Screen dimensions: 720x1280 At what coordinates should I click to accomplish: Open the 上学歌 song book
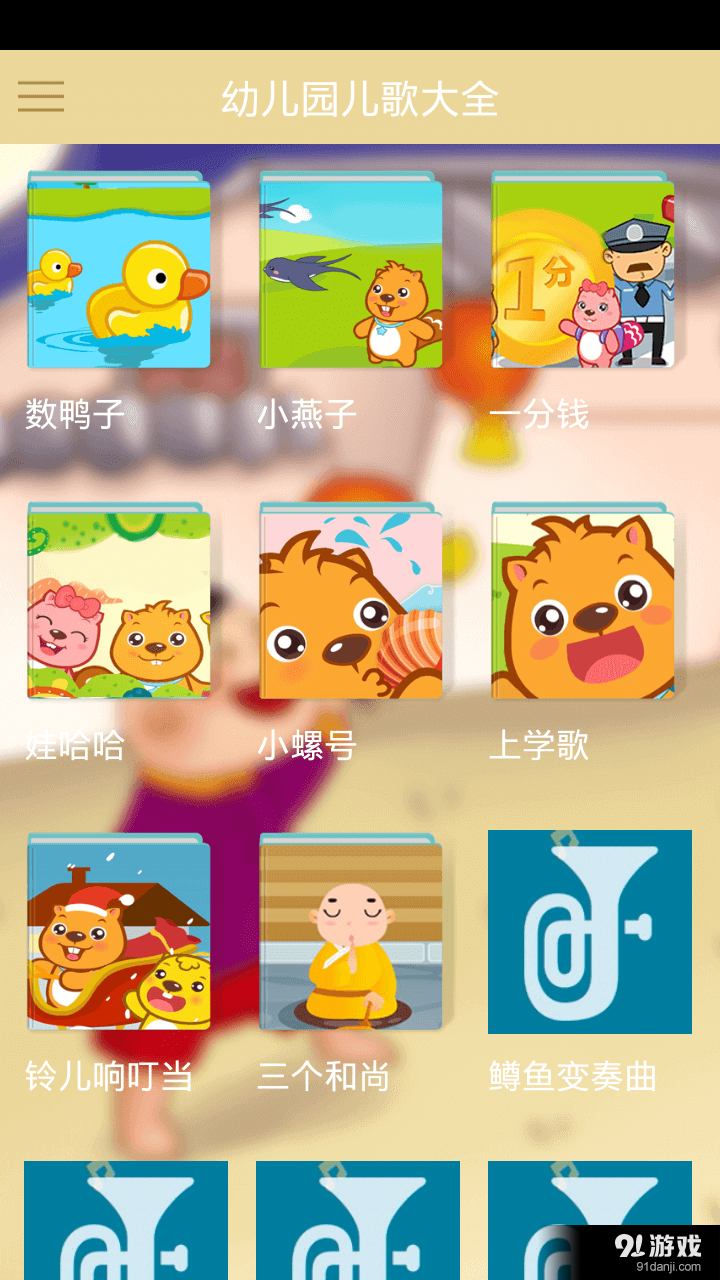pyautogui.click(x=583, y=601)
